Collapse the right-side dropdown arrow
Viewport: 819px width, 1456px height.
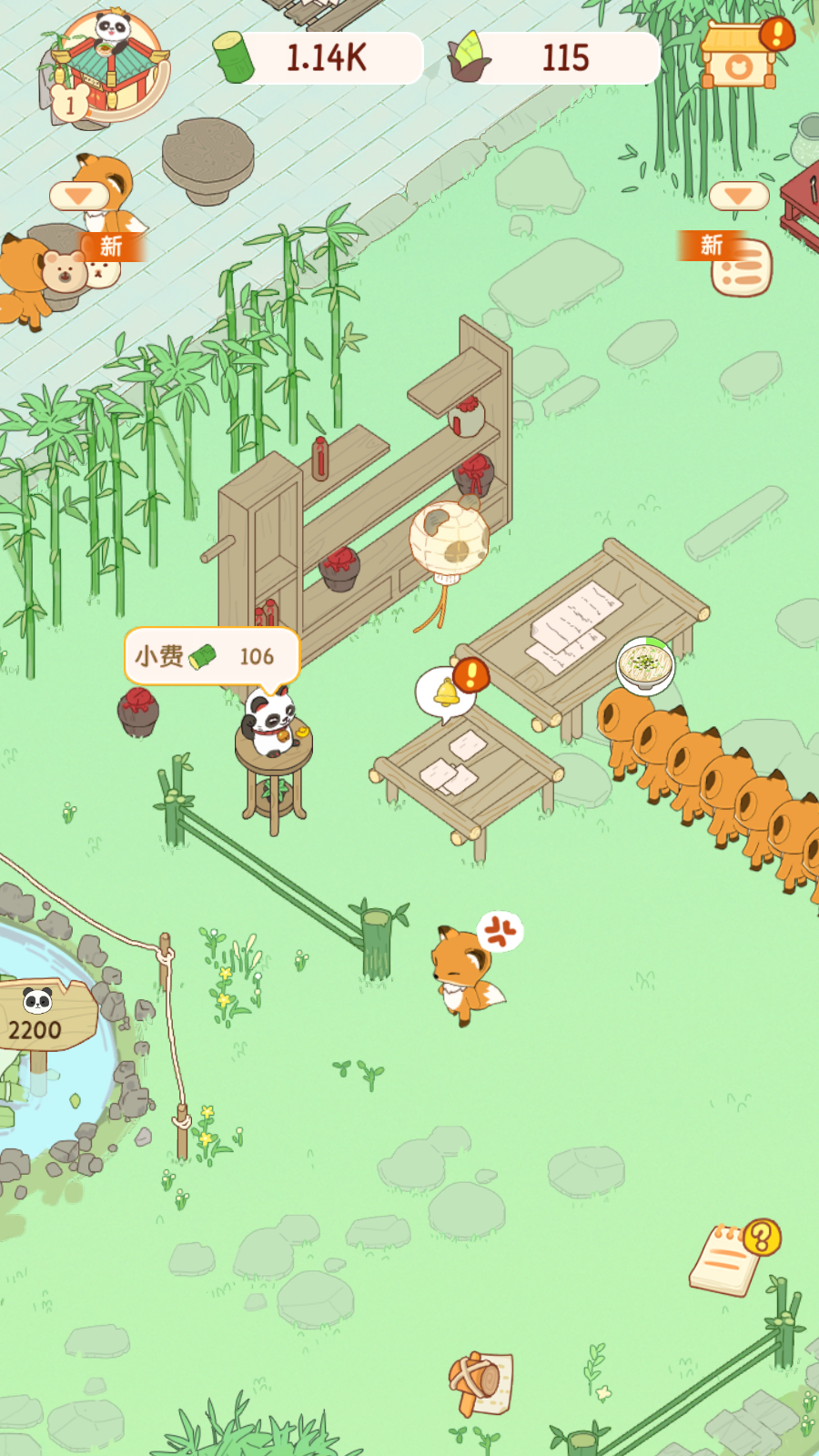[738, 196]
